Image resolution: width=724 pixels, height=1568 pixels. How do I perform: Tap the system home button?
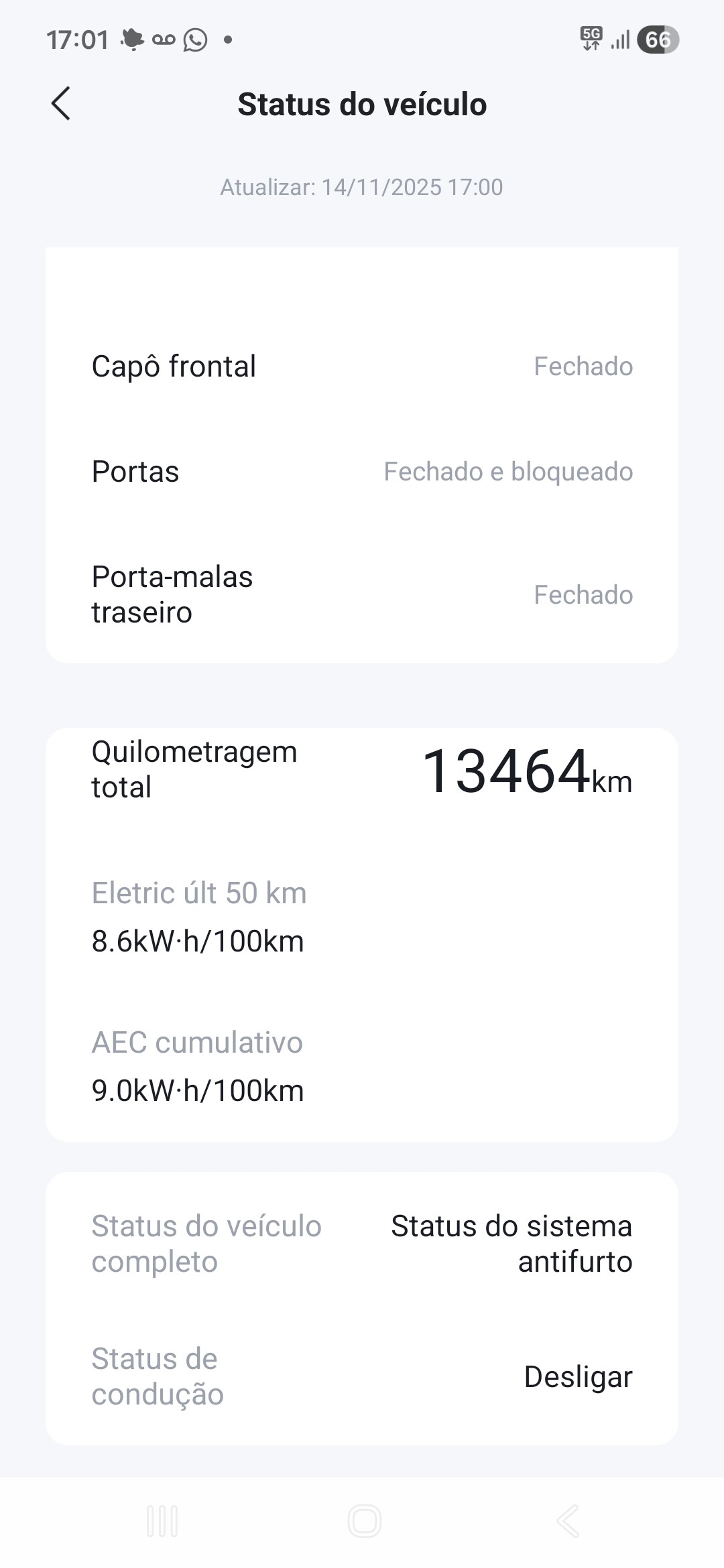point(364,1521)
